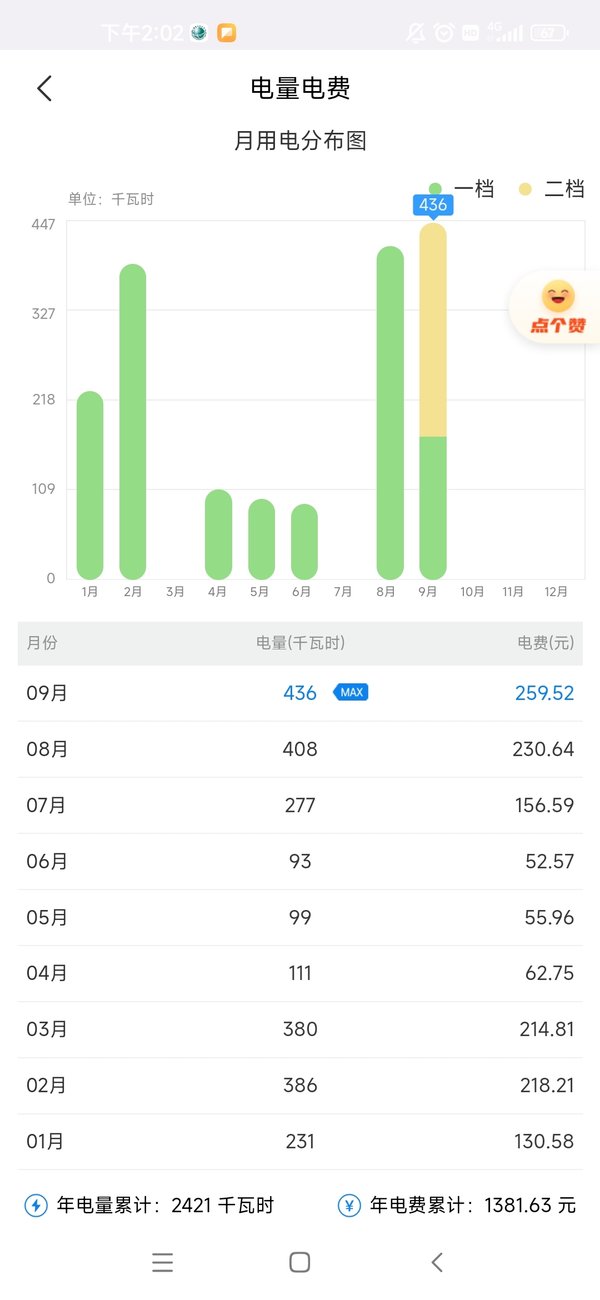The image size is (600, 1300).
Task: Tap the 点个赞 floating button
Action: (557, 308)
